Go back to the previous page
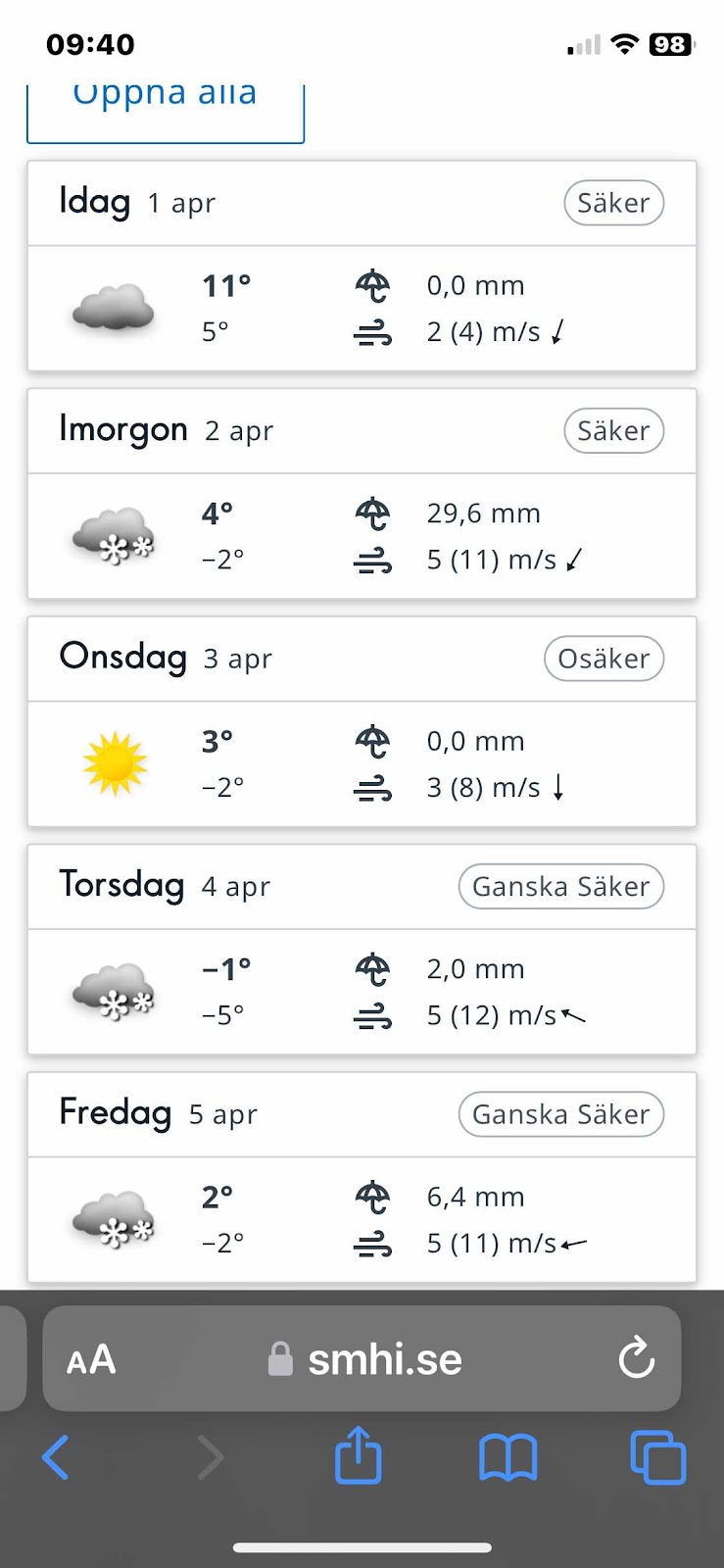Viewport: 724px width, 1568px height. tap(56, 1457)
